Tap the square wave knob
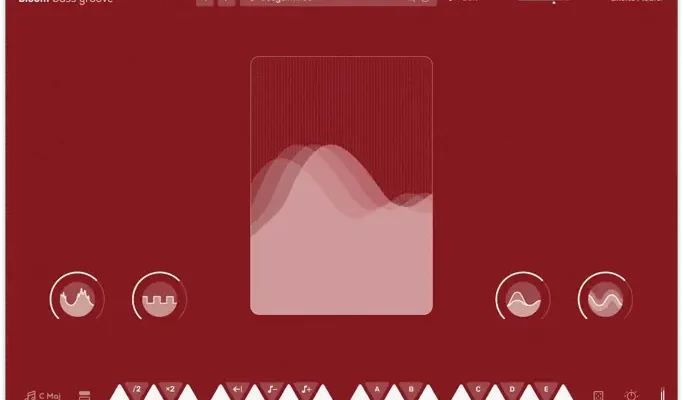683x400 pixels. point(159,298)
